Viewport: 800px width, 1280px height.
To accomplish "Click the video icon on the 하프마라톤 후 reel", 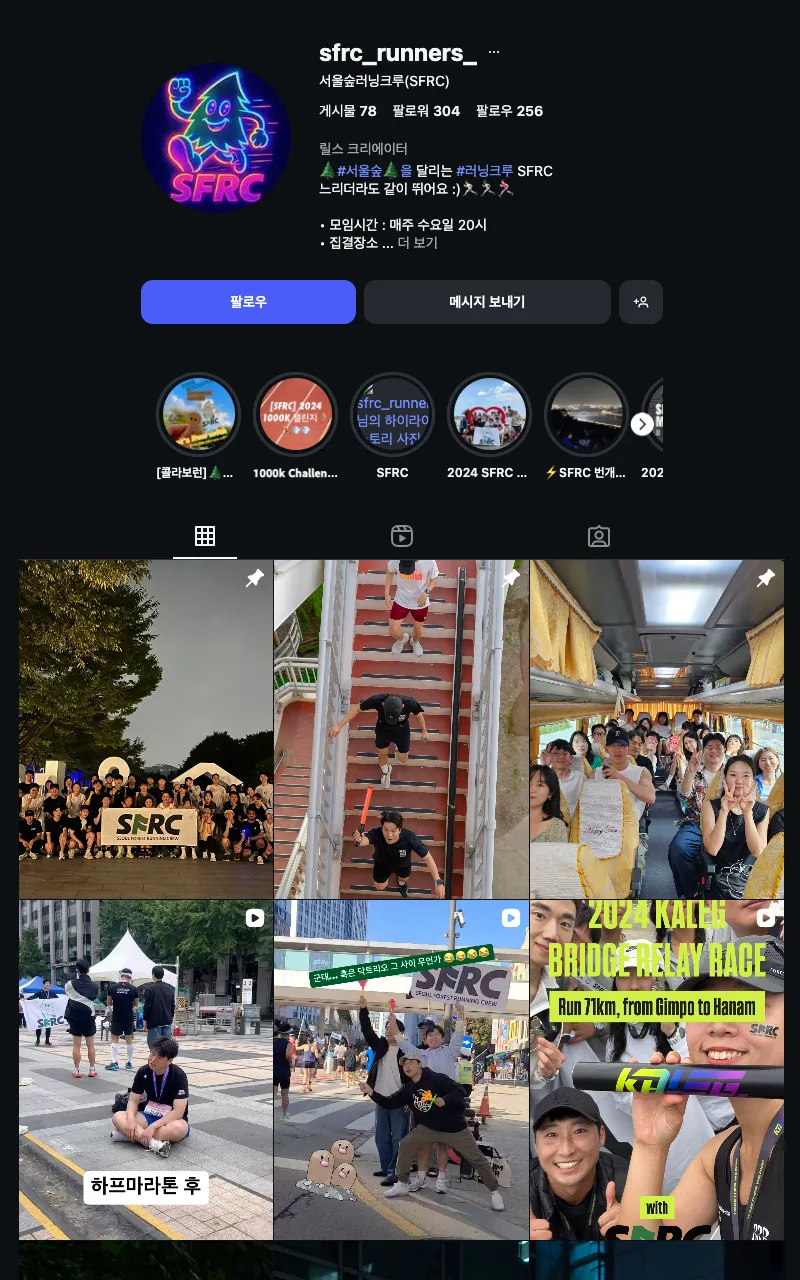I will 255,919.
